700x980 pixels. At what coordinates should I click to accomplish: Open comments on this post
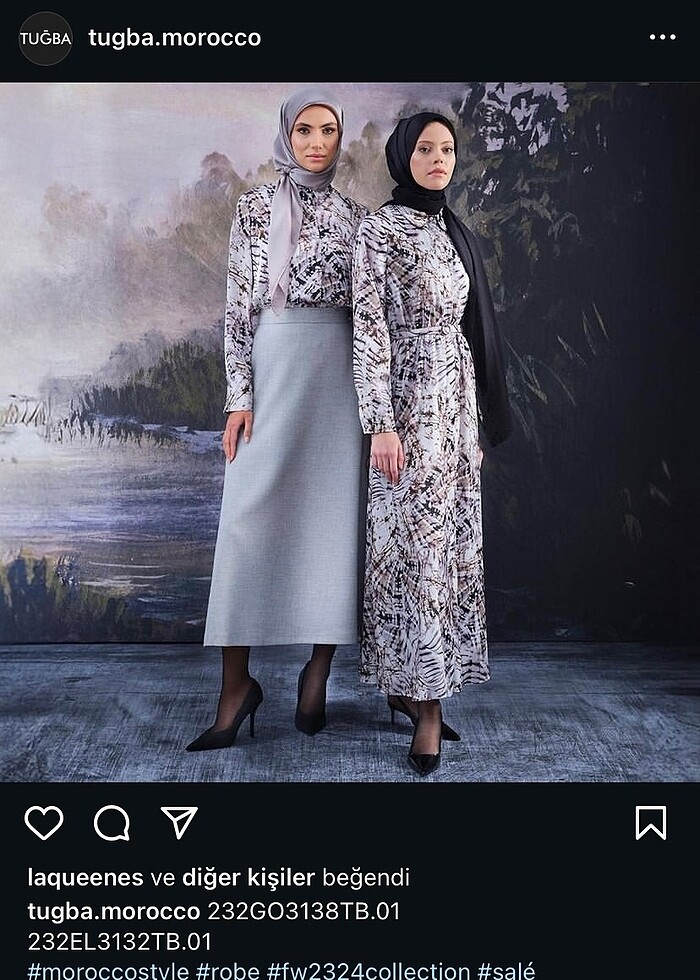[x=112, y=823]
